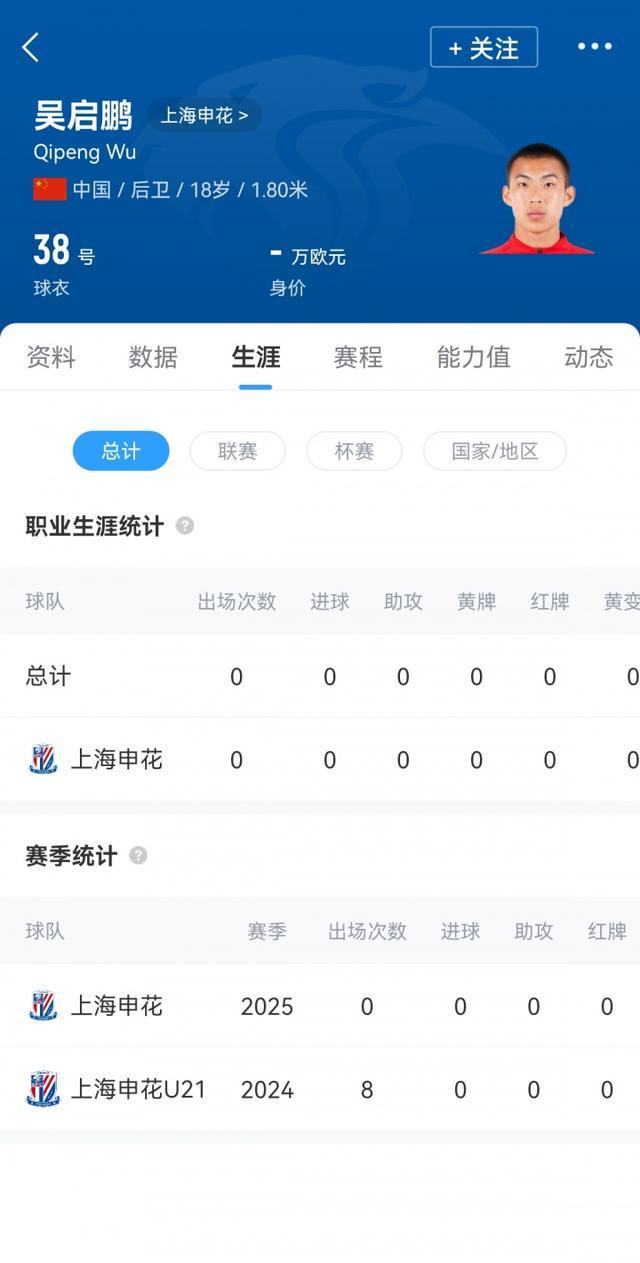Open the three-dot overflow menu
The width and height of the screenshot is (640, 1263).
594,47
